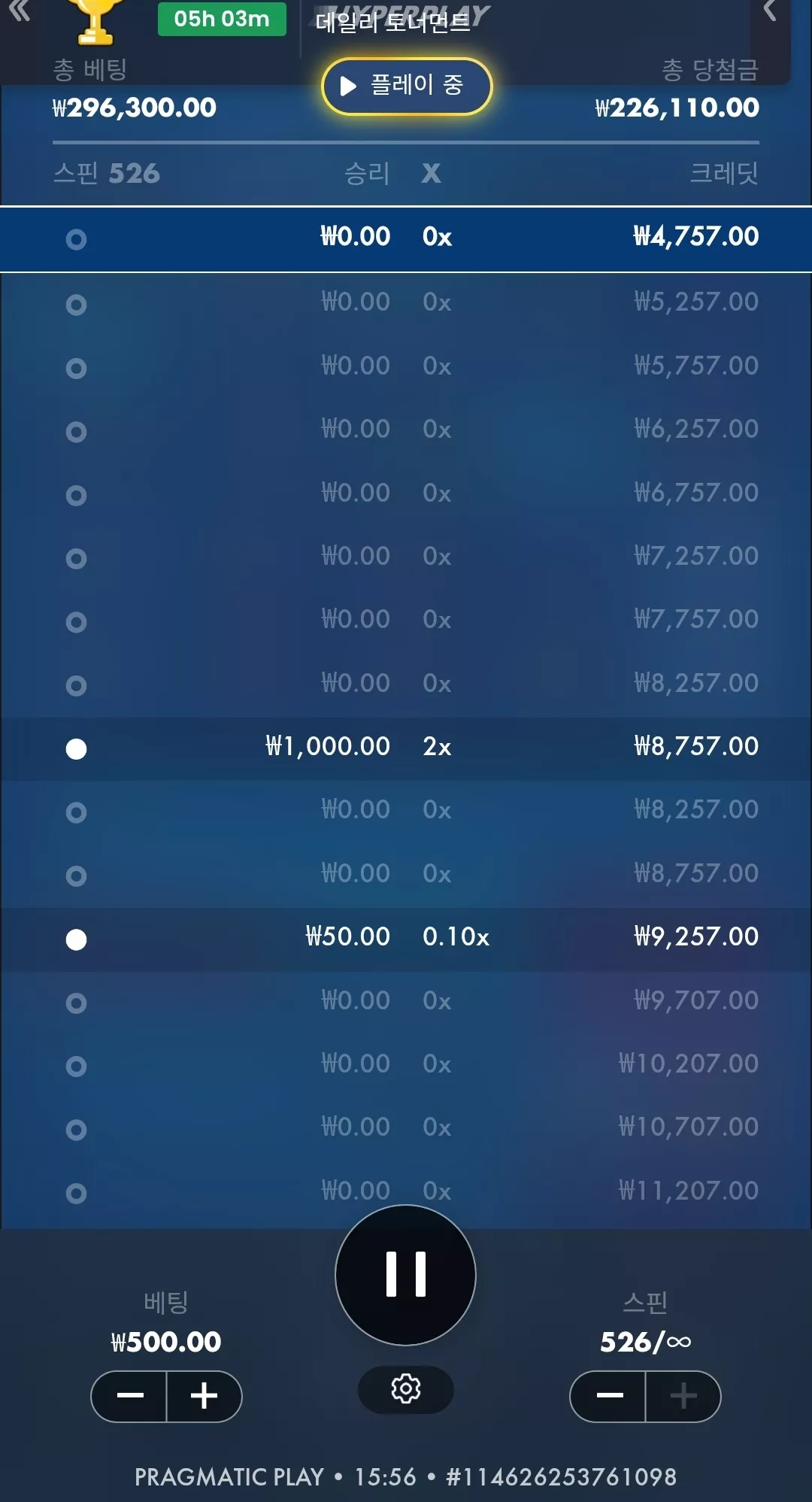Screen dimensions: 812x1502
Task: Open the game settings gear
Action: (406, 1389)
